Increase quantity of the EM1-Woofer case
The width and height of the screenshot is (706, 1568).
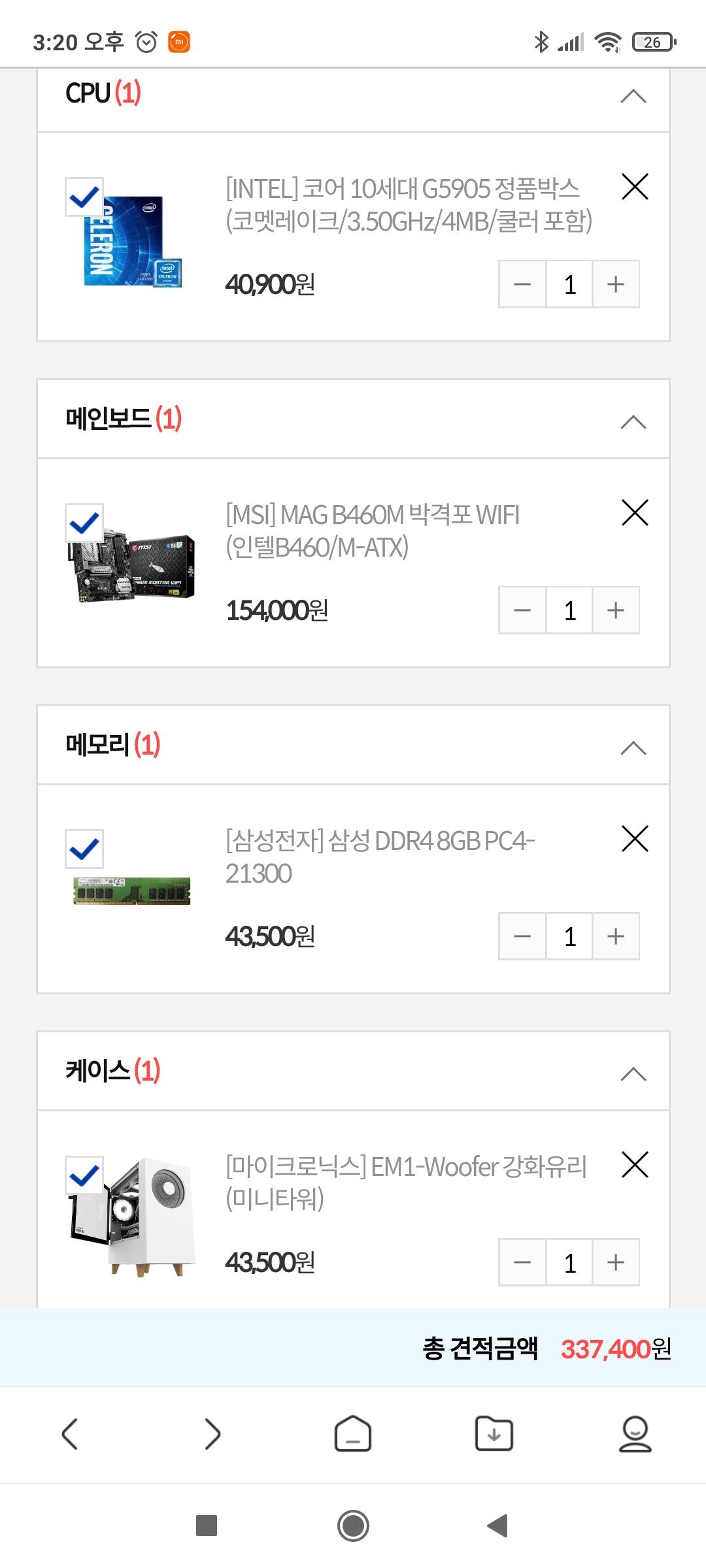pyautogui.click(x=616, y=1262)
